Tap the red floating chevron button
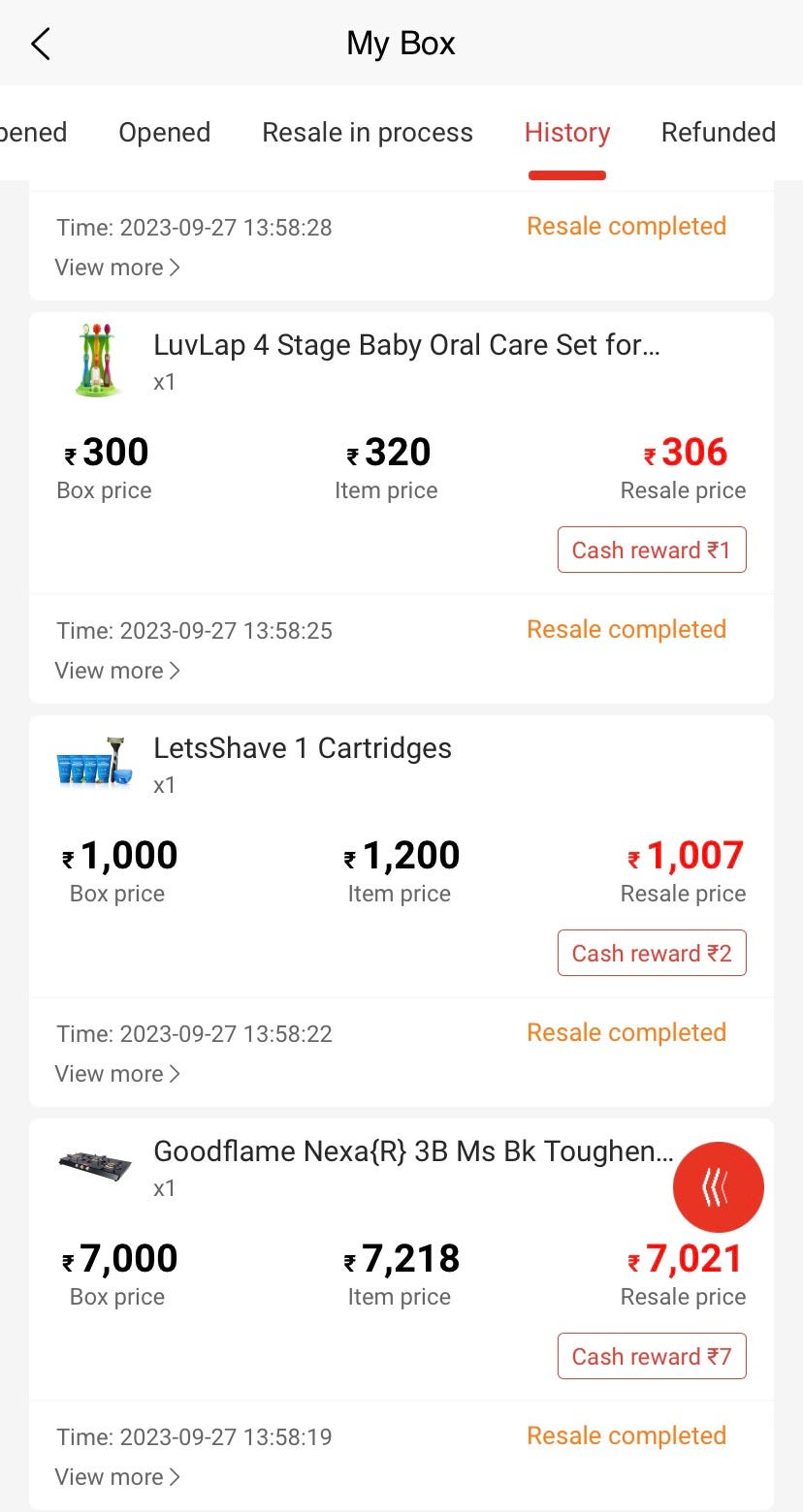The width and height of the screenshot is (803, 1512). pyautogui.click(x=719, y=1187)
